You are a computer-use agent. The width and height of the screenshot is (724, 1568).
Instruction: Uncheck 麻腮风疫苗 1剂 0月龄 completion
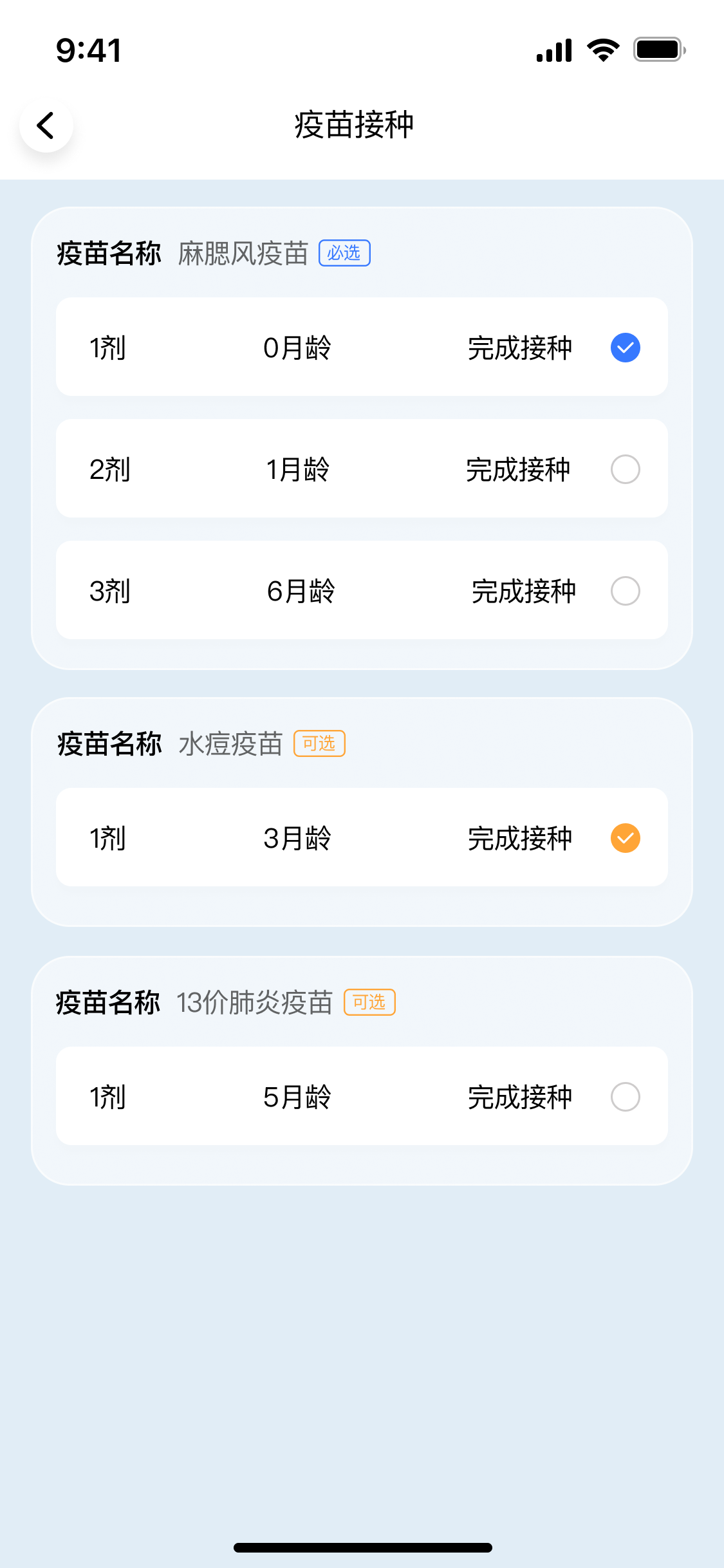click(625, 348)
